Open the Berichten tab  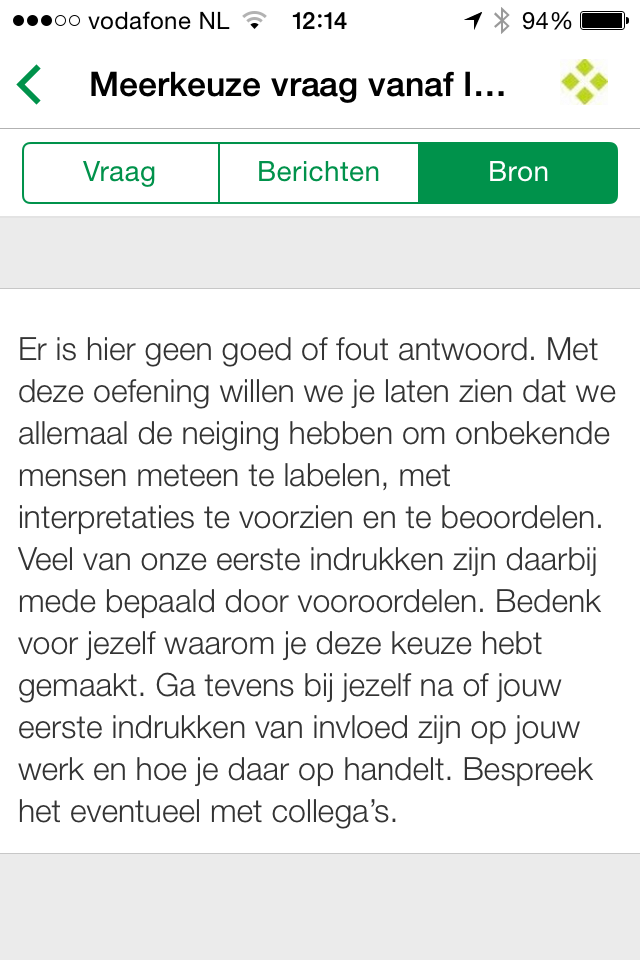318,172
